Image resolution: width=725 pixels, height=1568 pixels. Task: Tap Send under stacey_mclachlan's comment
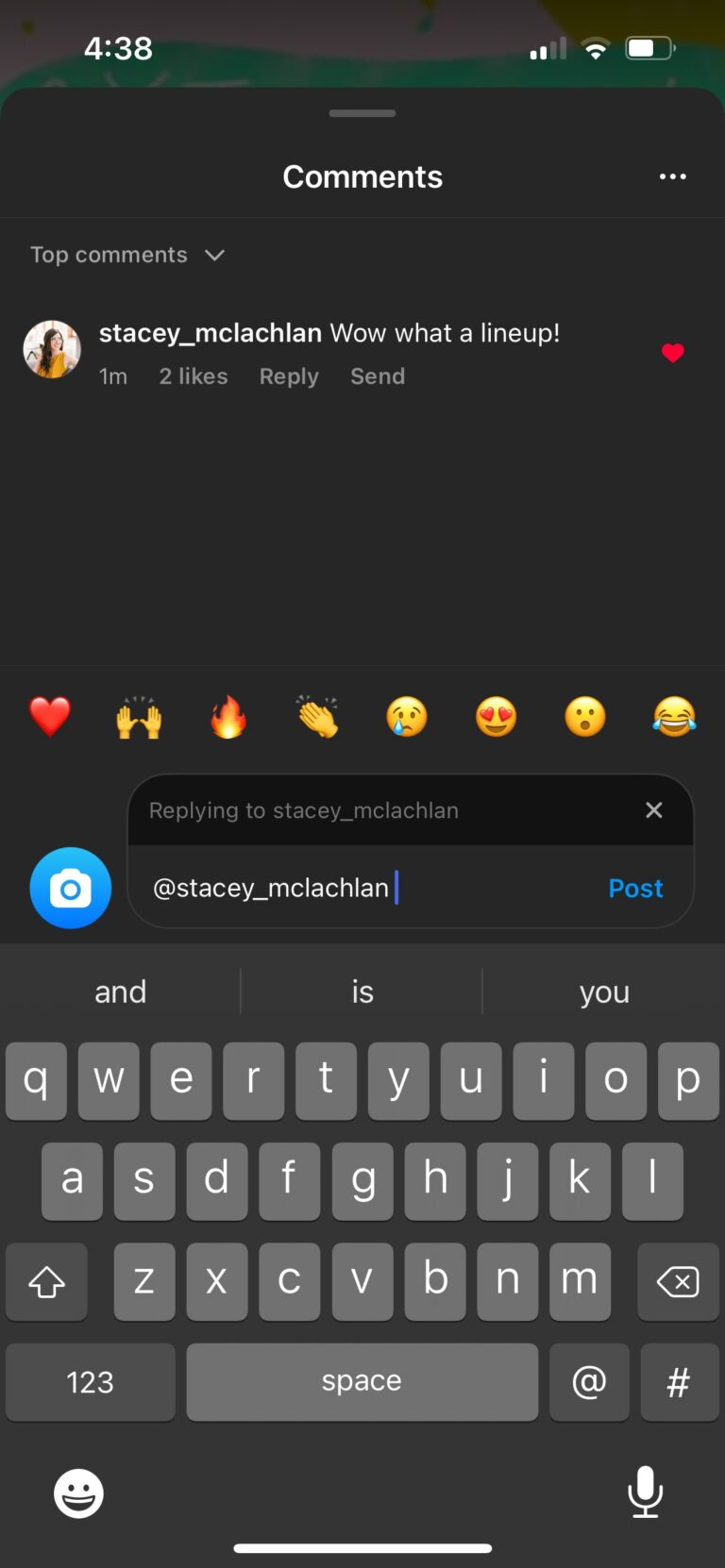pos(377,376)
